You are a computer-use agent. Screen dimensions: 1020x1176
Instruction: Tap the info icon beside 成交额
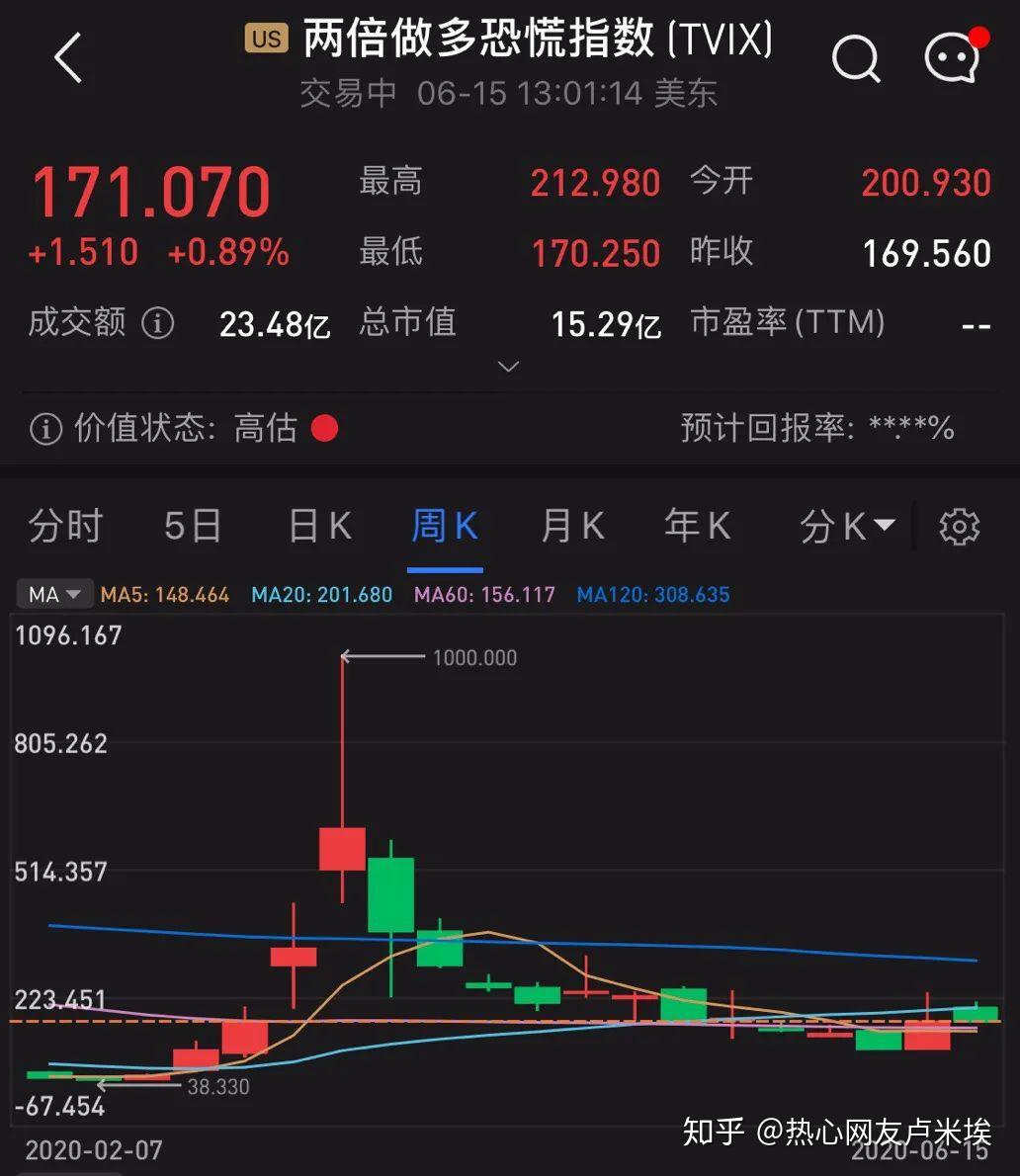coord(157,323)
